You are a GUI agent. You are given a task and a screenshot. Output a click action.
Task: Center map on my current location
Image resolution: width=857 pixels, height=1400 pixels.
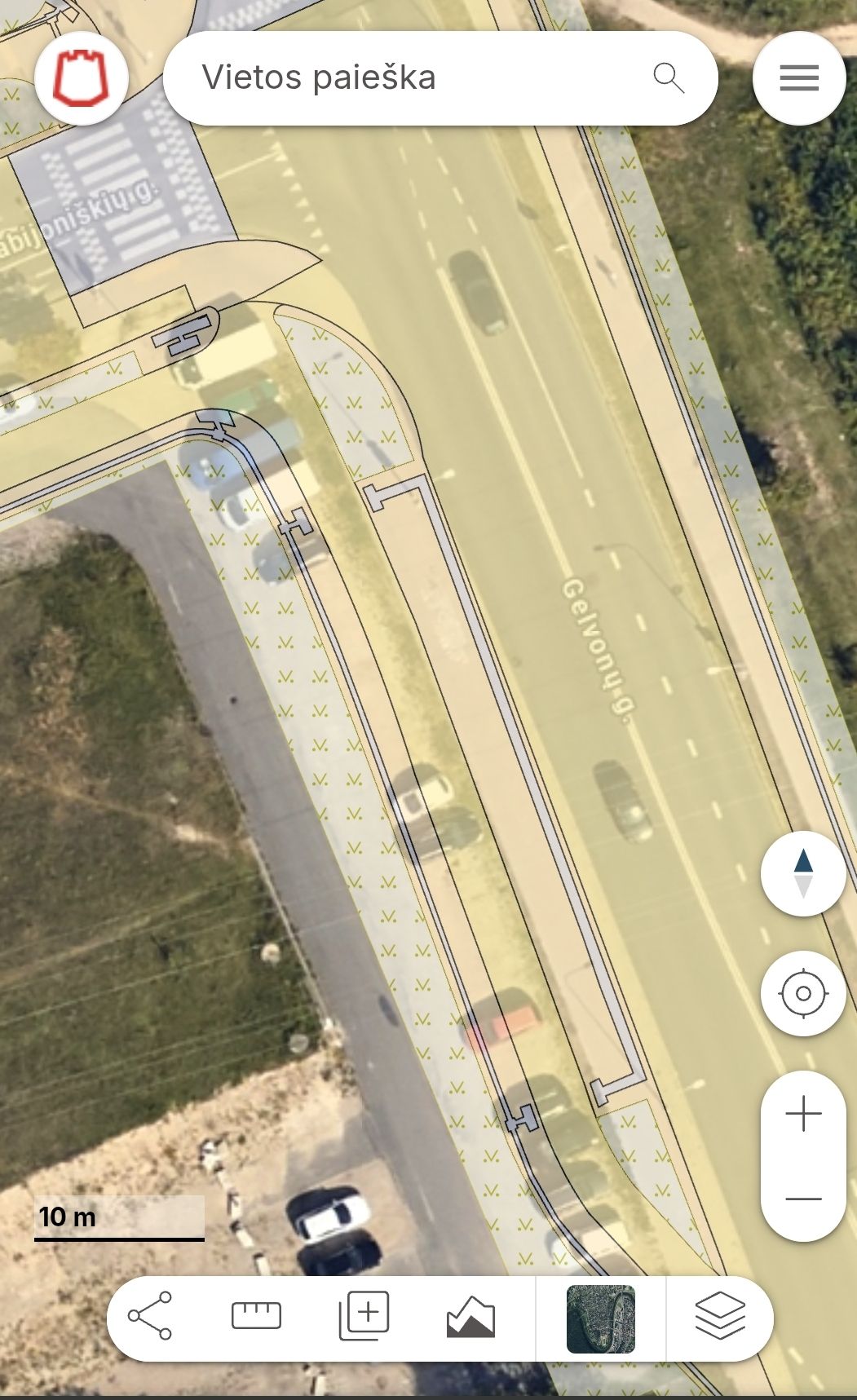point(803,993)
